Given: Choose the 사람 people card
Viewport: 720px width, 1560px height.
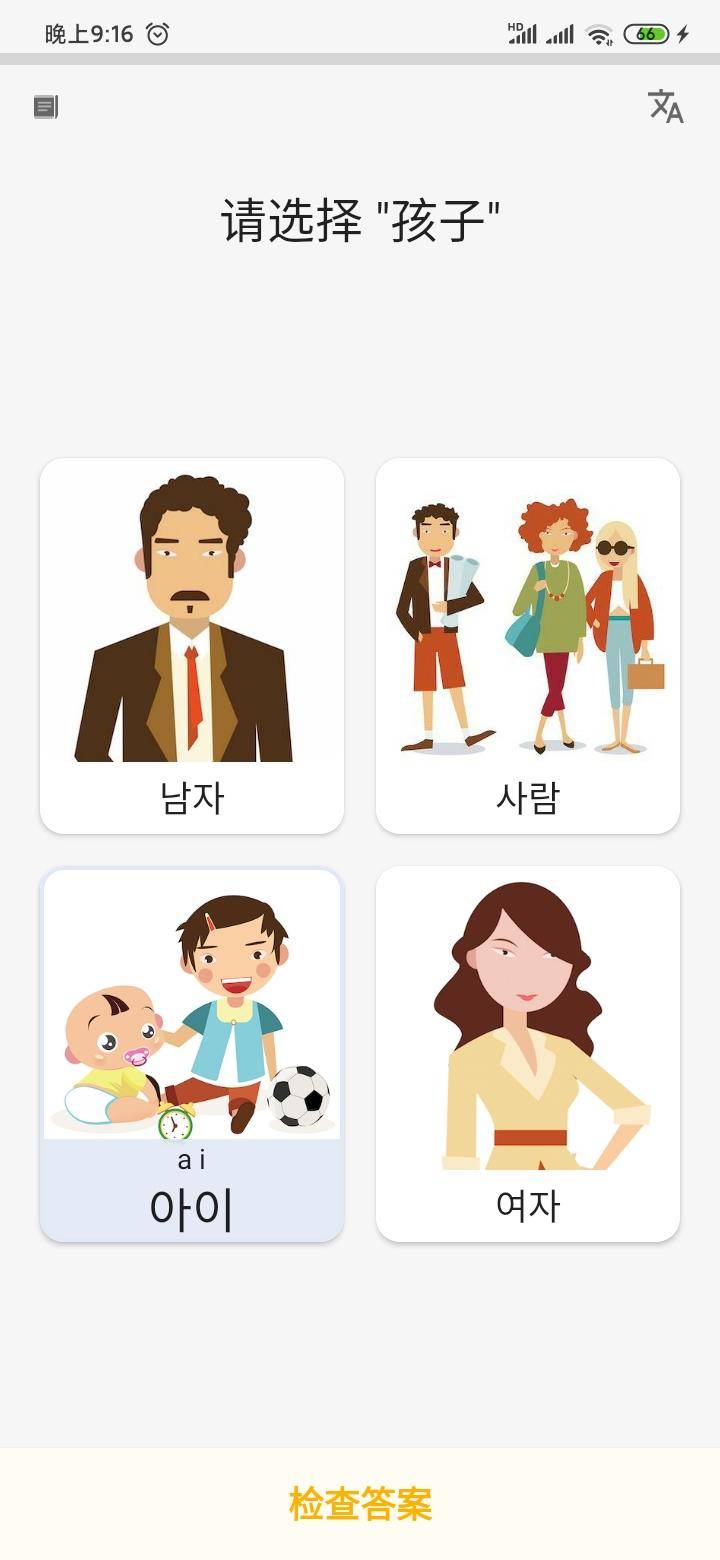Looking at the screenshot, I should pos(528,645).
